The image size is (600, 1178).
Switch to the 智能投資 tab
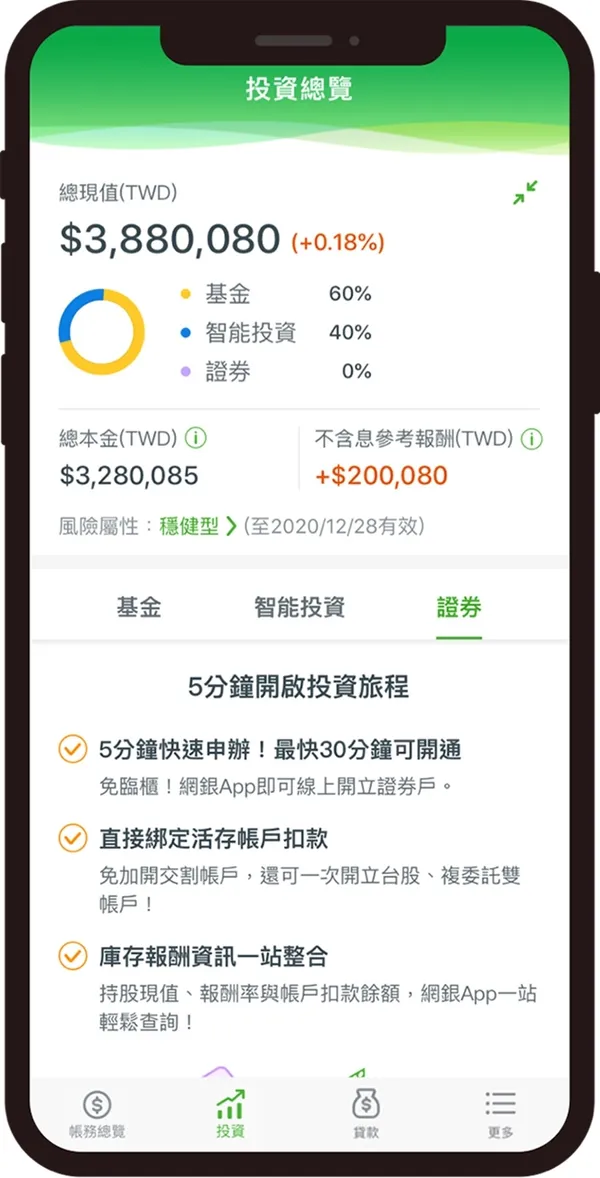299,607
